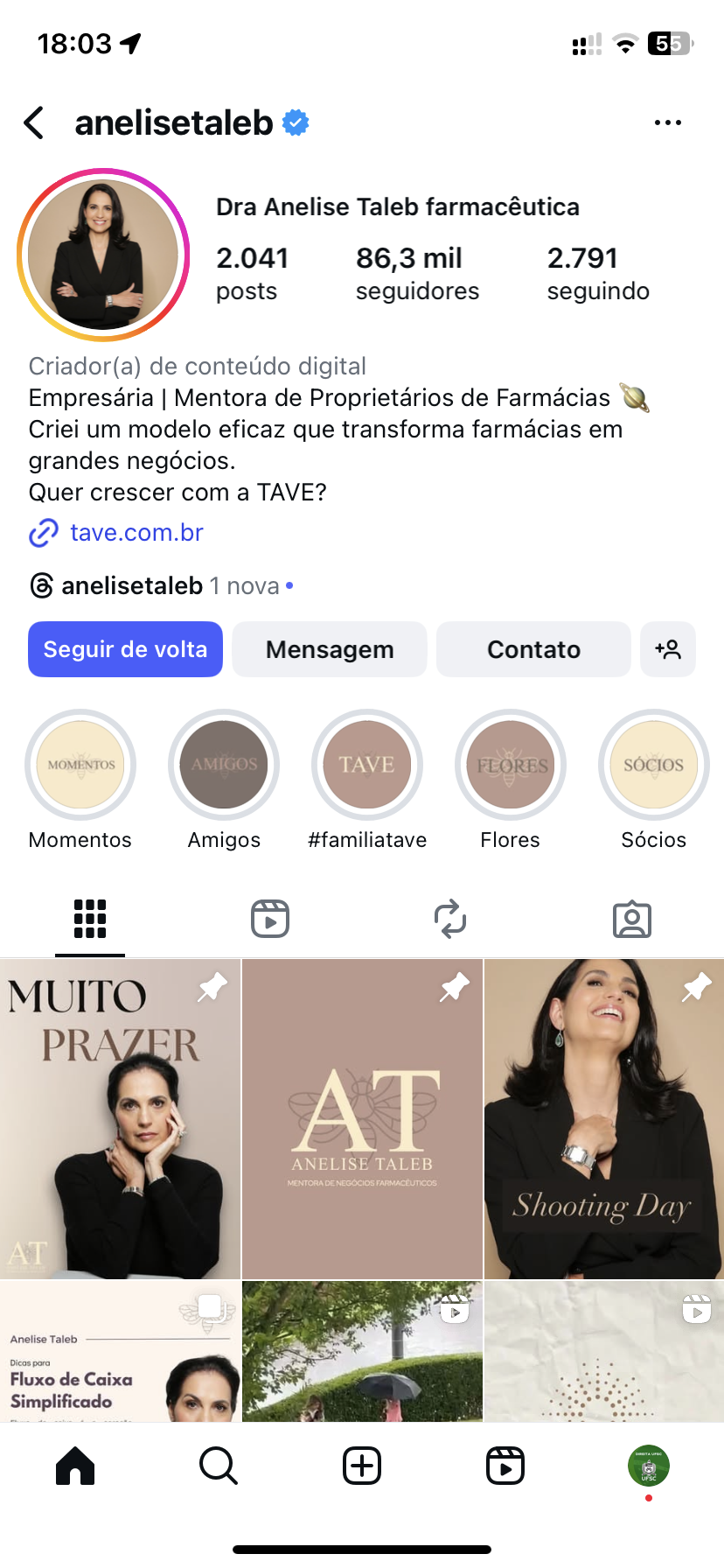Open the pinned Shooting Day post
The height and width of the screenshot is (1568, 724).
604,1118
